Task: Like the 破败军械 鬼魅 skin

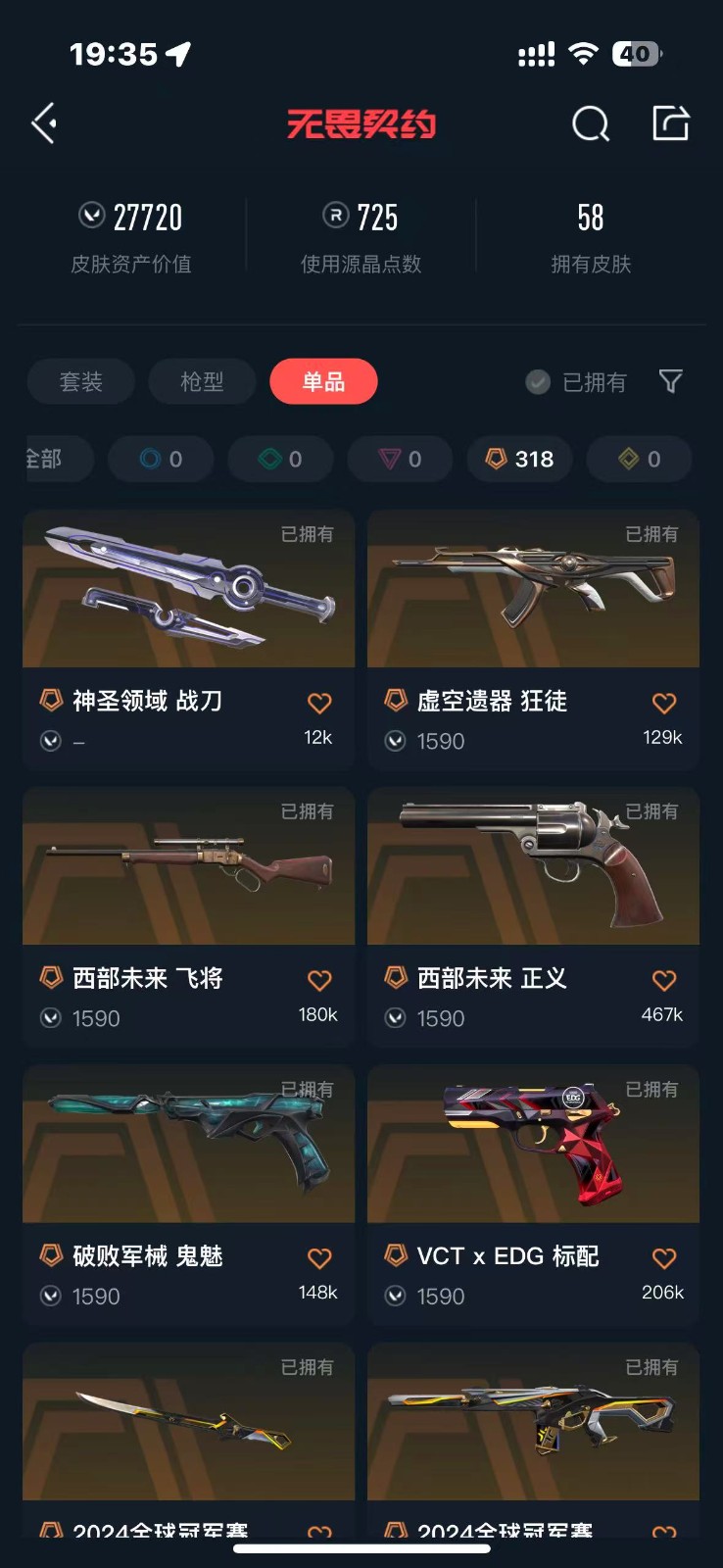Action: tap(319, 1258)
